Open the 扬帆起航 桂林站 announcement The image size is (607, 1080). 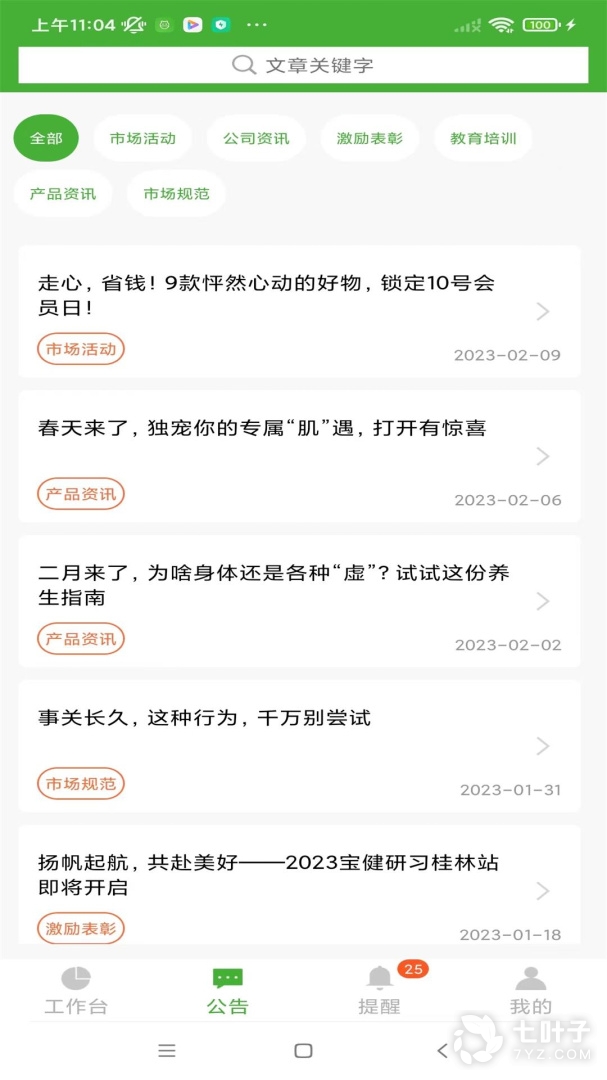pyautogui.click(x=299, y=887)
